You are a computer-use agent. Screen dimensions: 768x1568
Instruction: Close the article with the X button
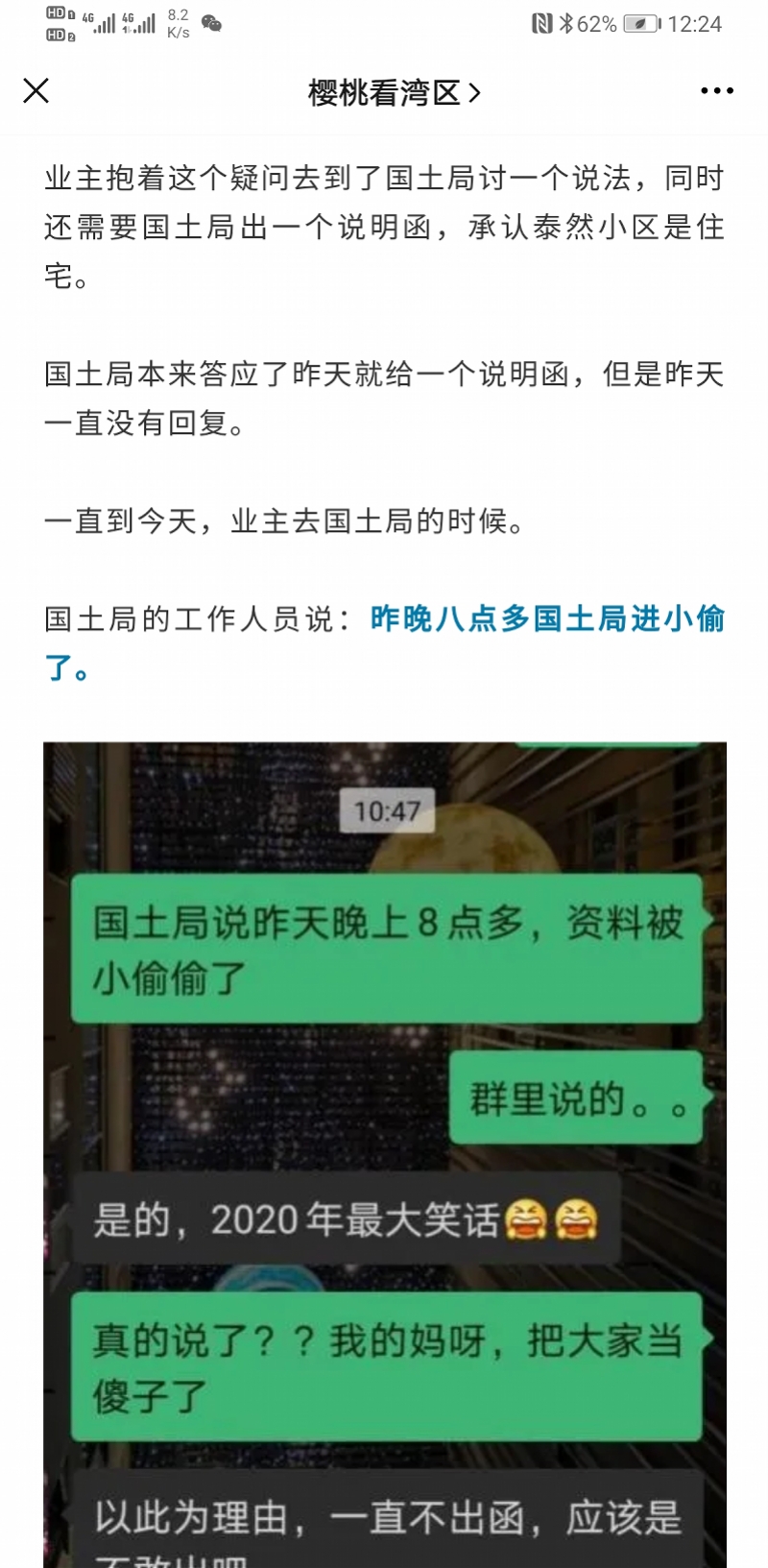click(36, 91)
